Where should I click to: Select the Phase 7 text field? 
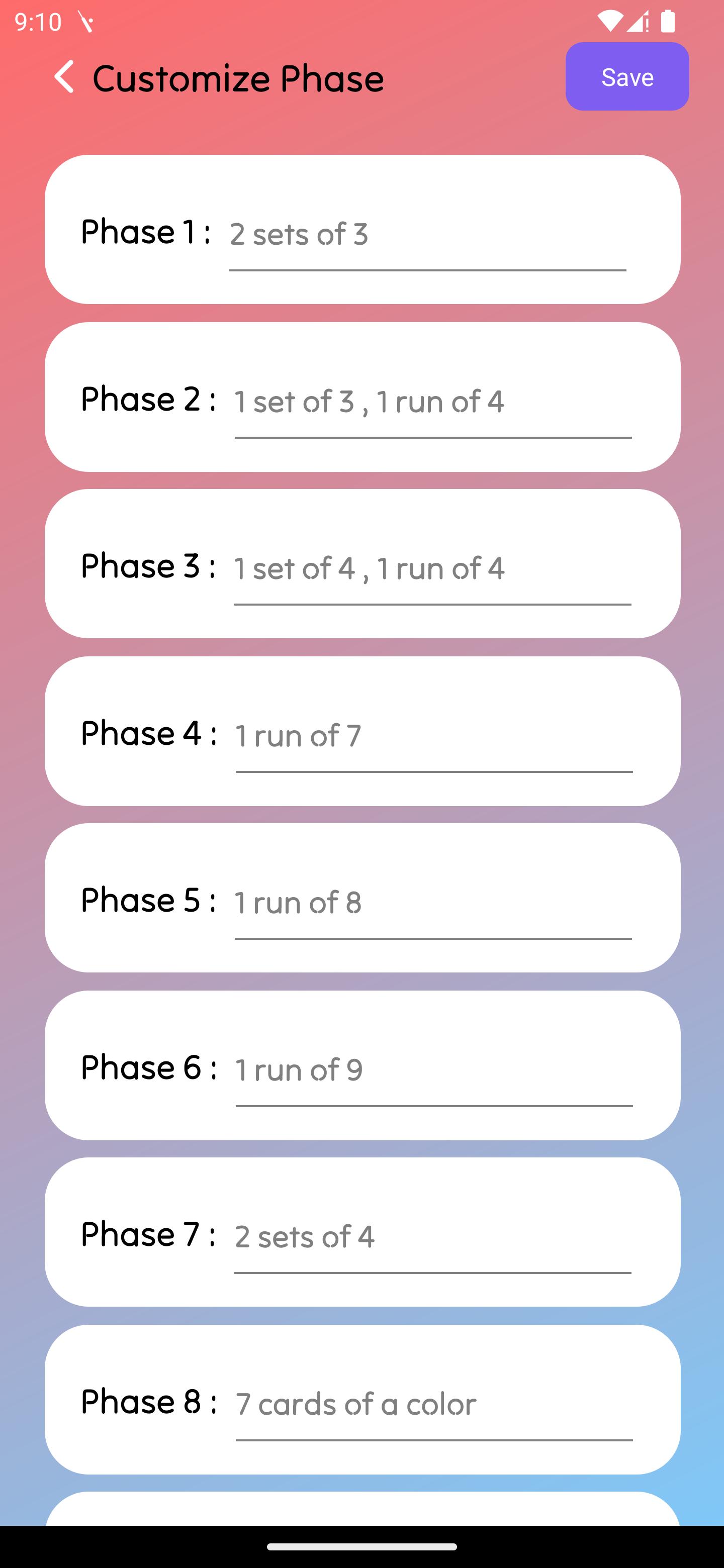[433, 1238]
